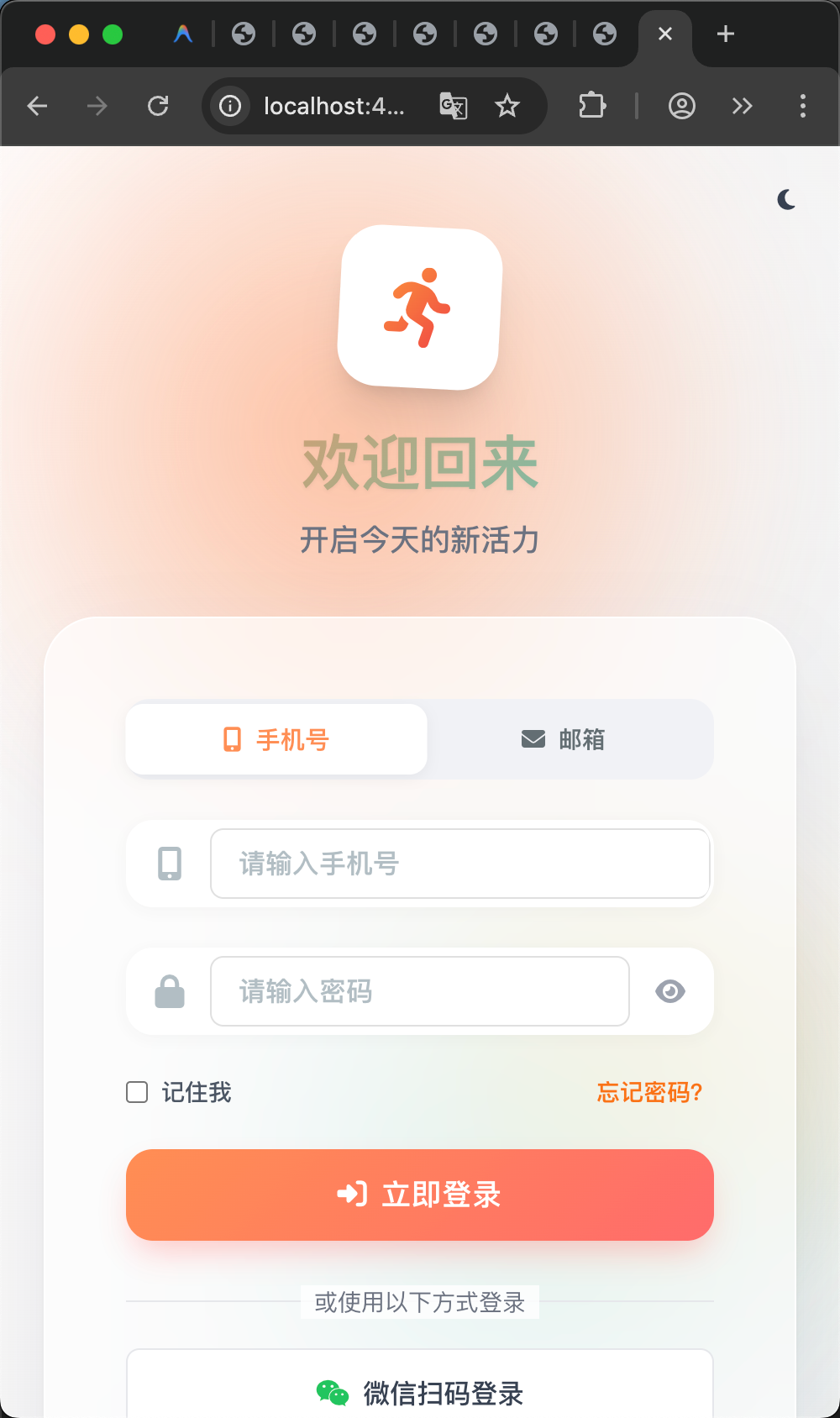Bookmark this page using the star icon
The width and height of the screenshot is (840, 1418).
tap(507, 106)
